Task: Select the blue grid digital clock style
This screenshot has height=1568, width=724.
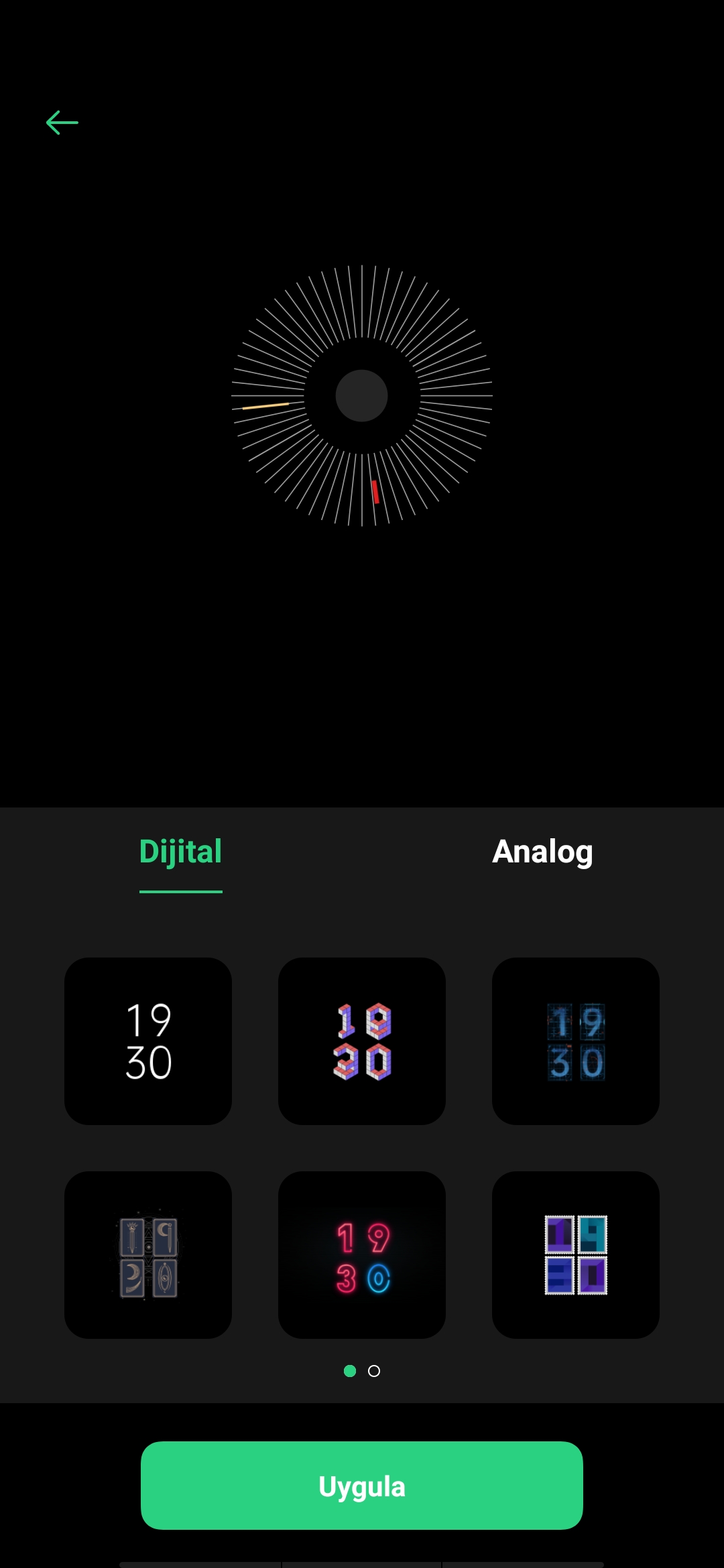Action: point(576,1041)
